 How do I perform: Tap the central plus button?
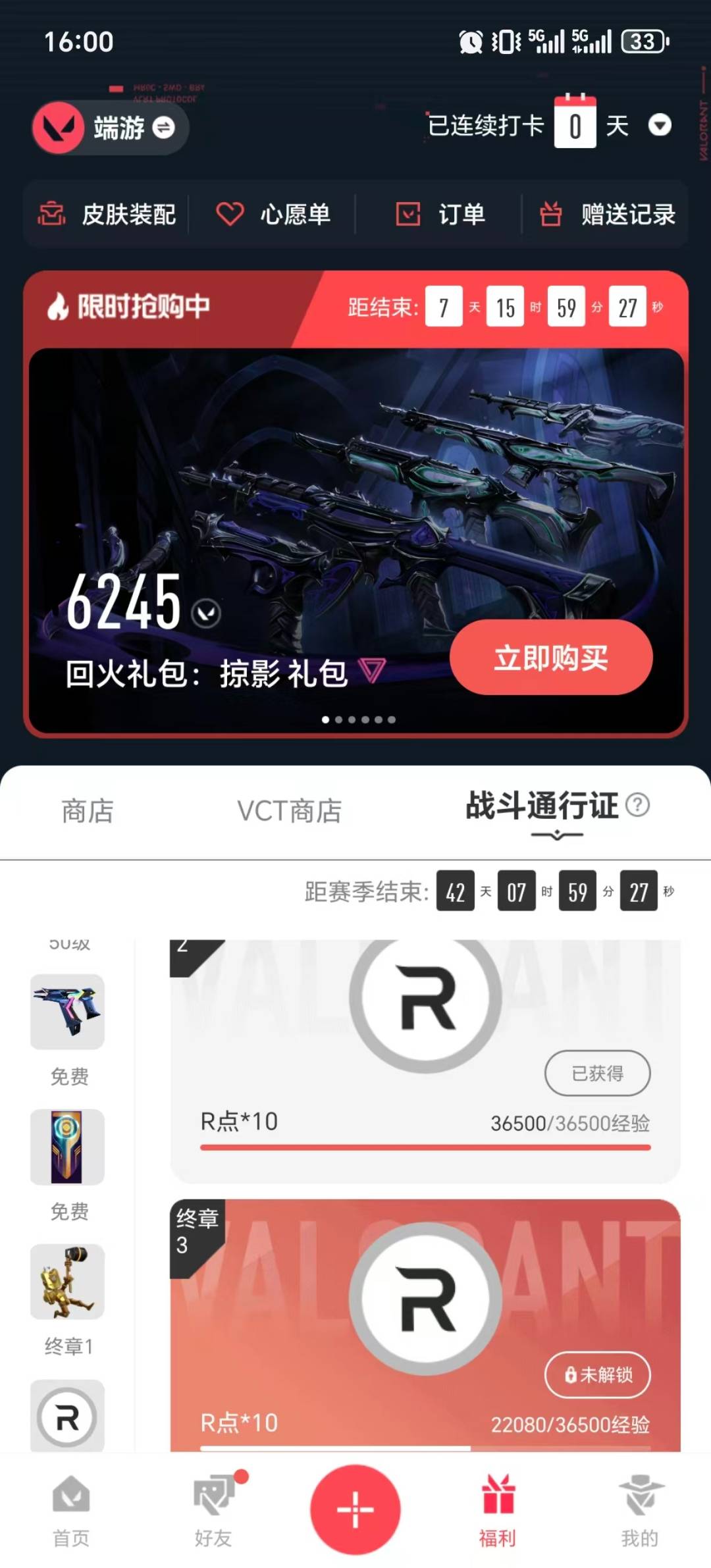pos(355,1511)
